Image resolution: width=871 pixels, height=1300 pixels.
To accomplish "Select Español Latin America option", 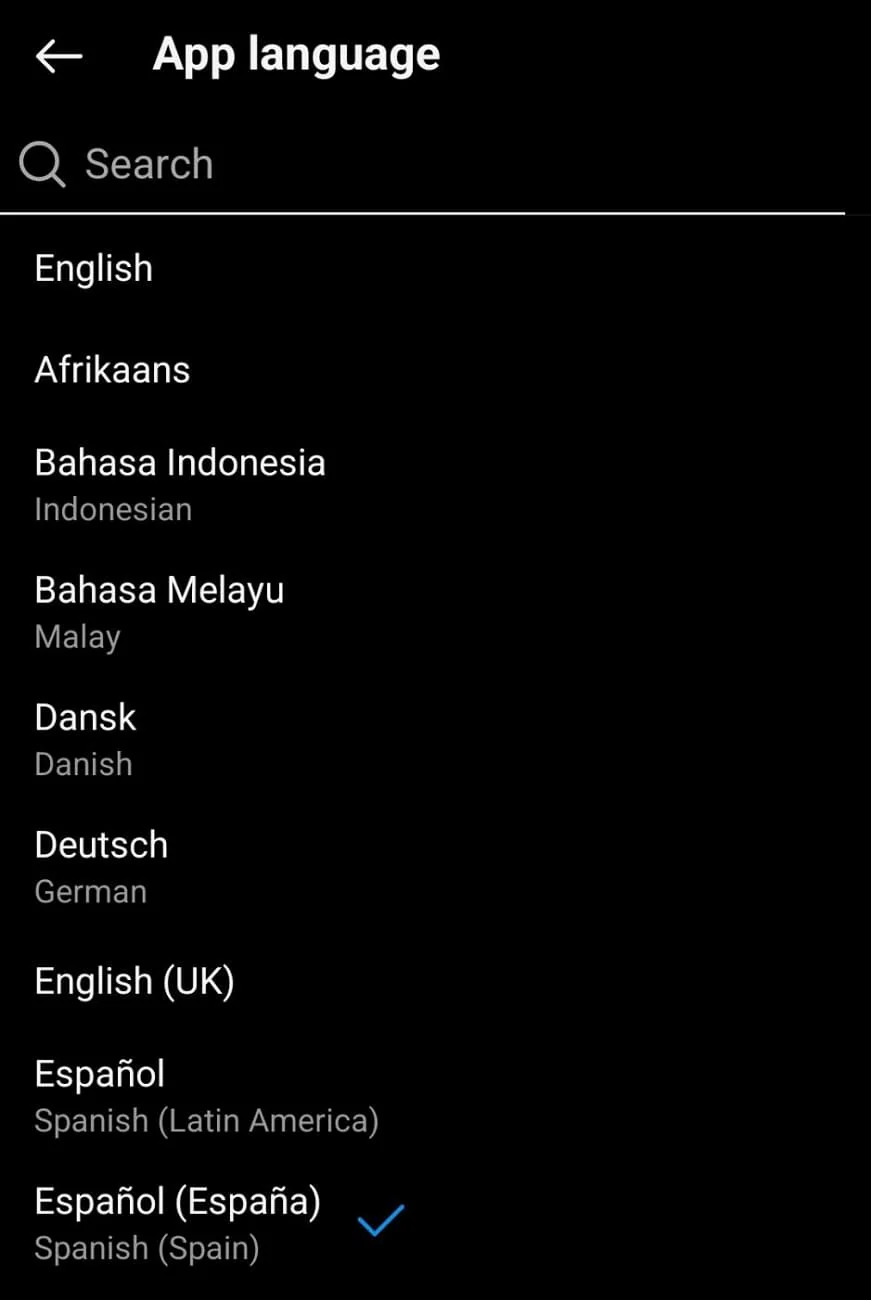I will [x=206, y=1095].
